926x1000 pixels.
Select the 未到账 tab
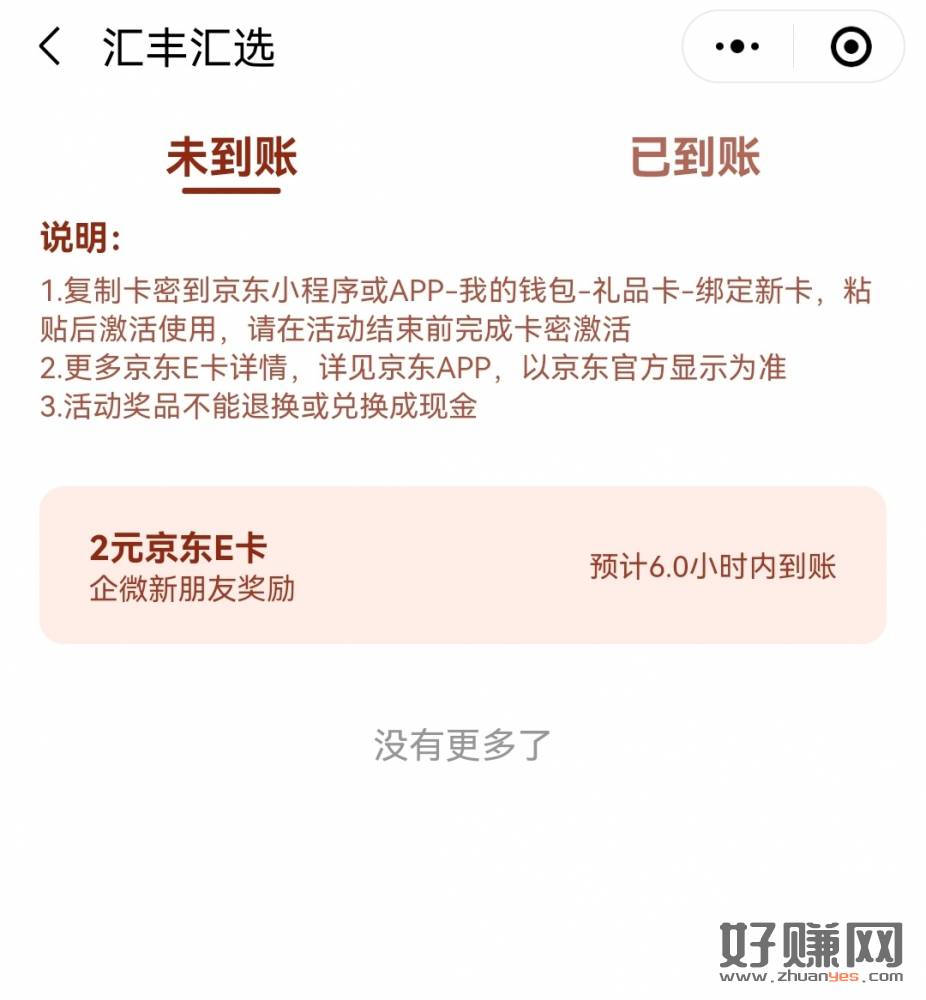pyautogui.click(x=231, y=158)
